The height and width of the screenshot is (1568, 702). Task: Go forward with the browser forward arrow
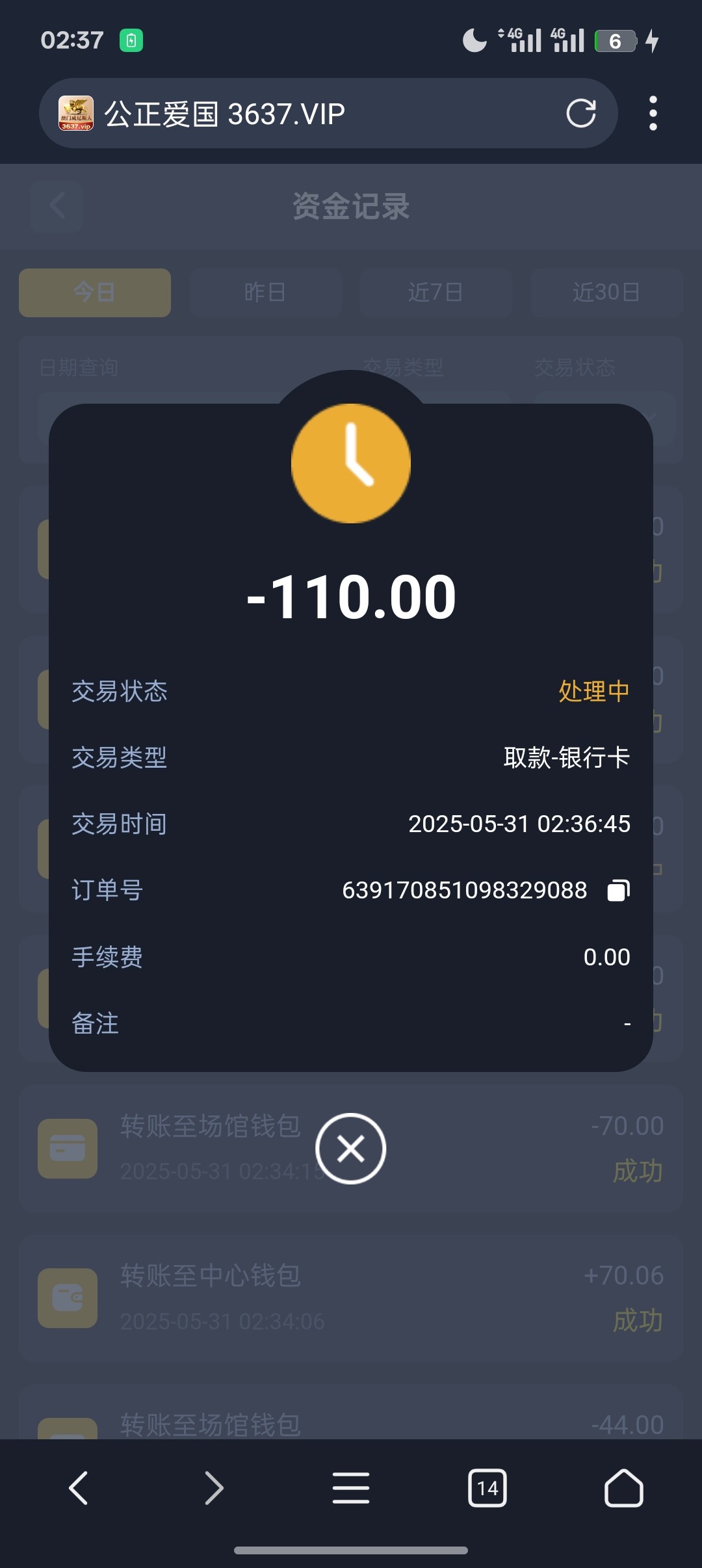tap(214, 1488)
